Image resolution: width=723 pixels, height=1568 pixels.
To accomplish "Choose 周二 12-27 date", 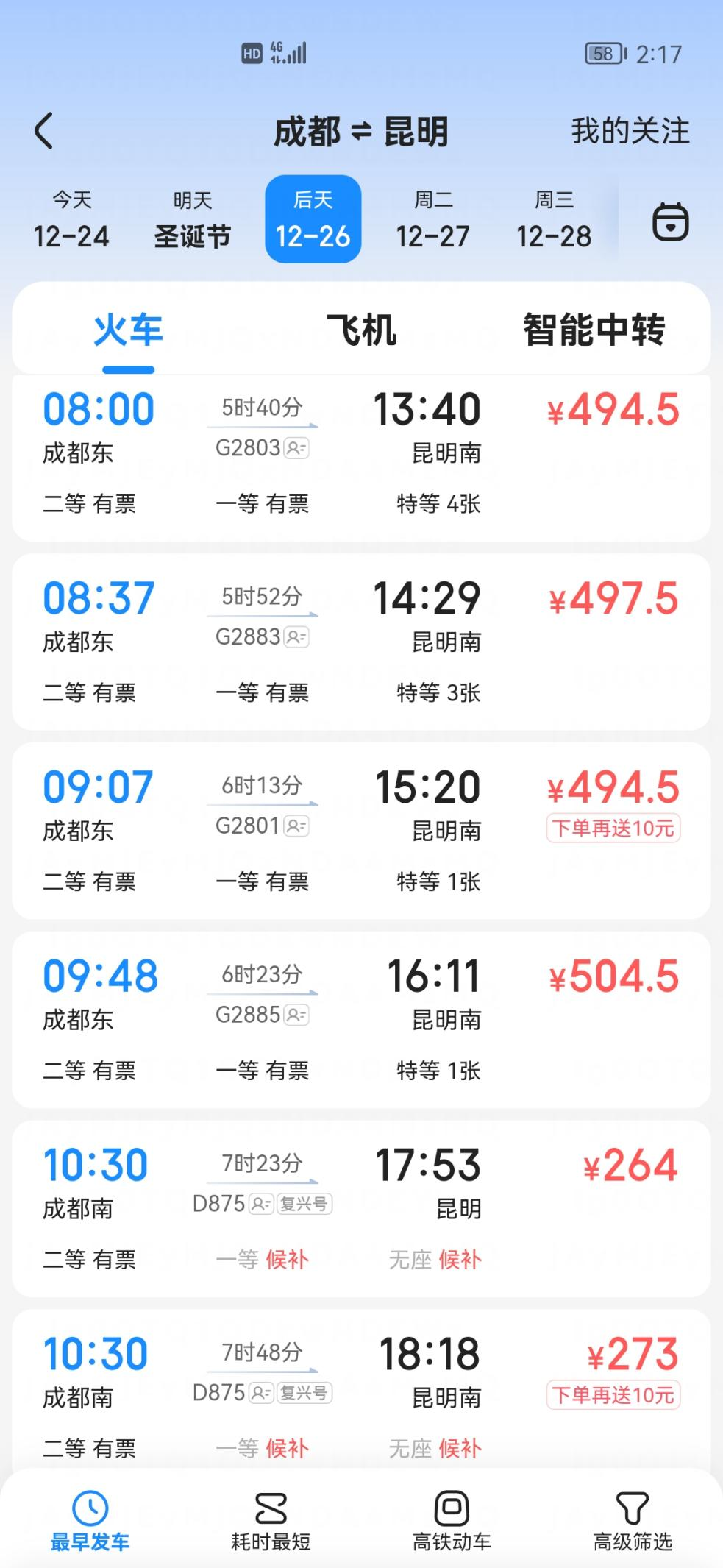I will coord(433,219).
